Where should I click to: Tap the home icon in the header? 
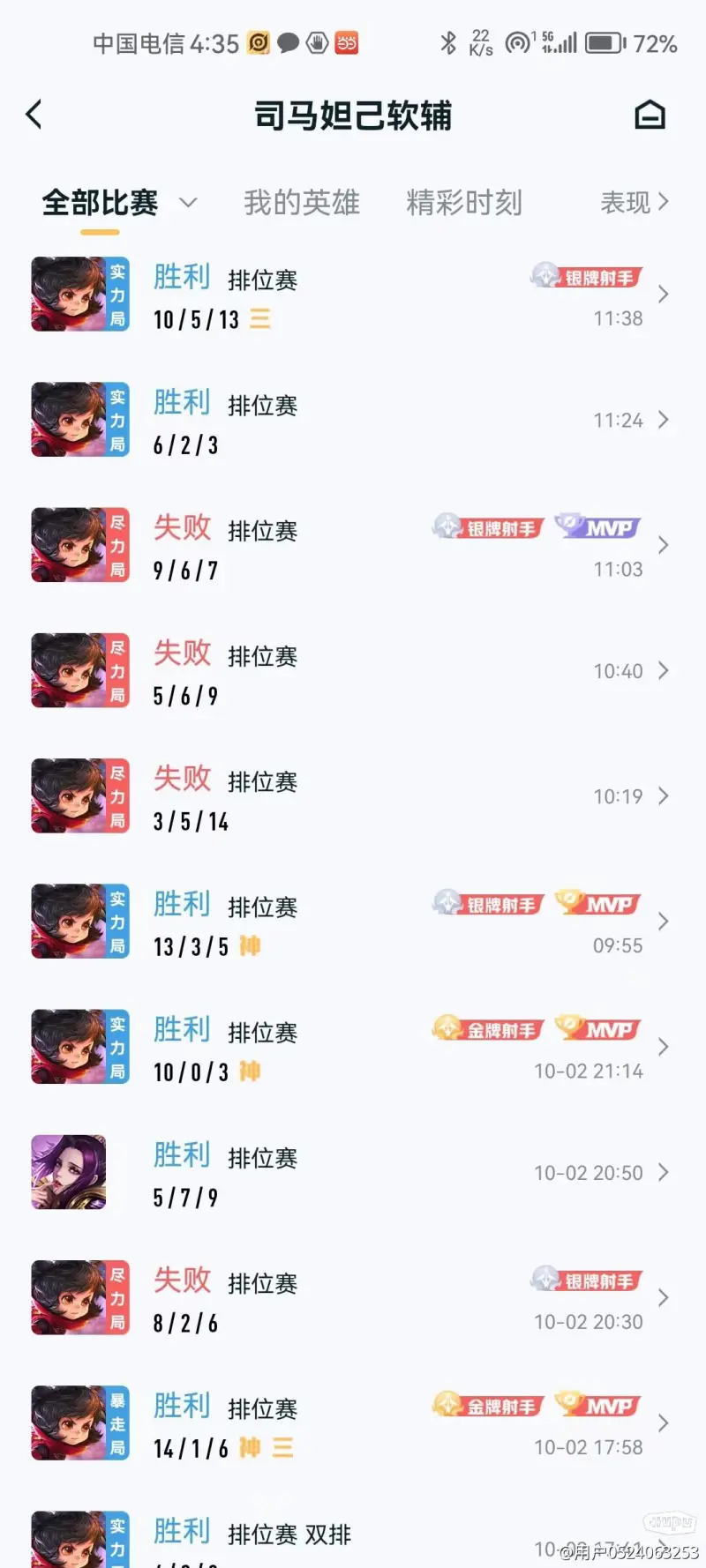[650, 115]
